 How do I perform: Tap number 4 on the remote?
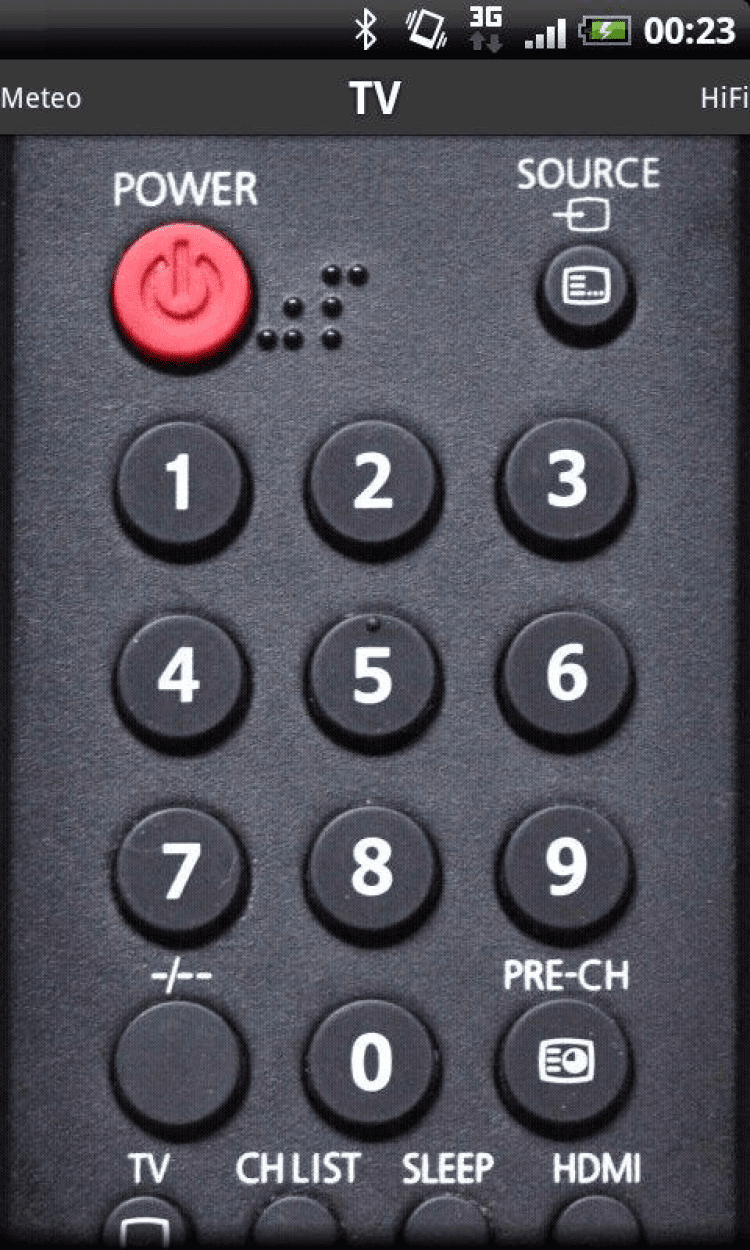tap(180, 678)
